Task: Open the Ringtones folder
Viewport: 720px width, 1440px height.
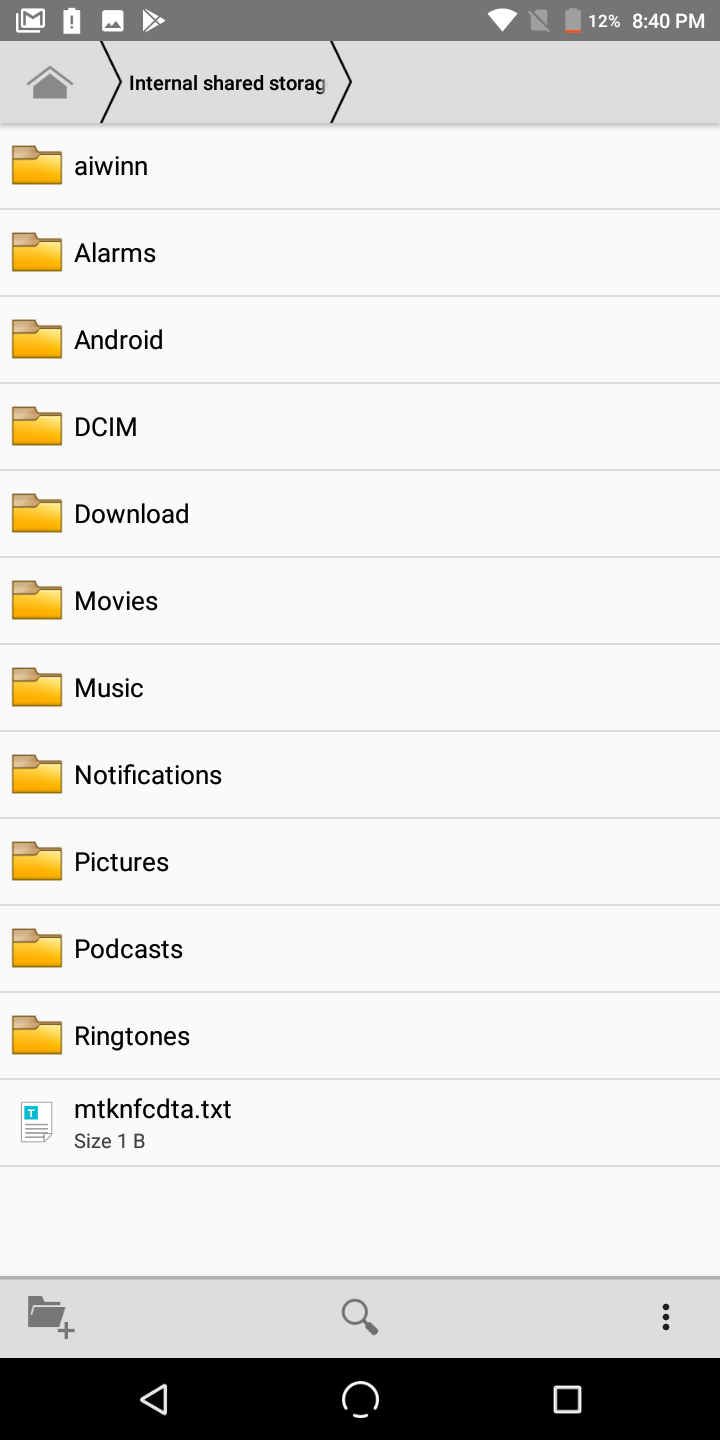Action: (x=360, y=1036)
